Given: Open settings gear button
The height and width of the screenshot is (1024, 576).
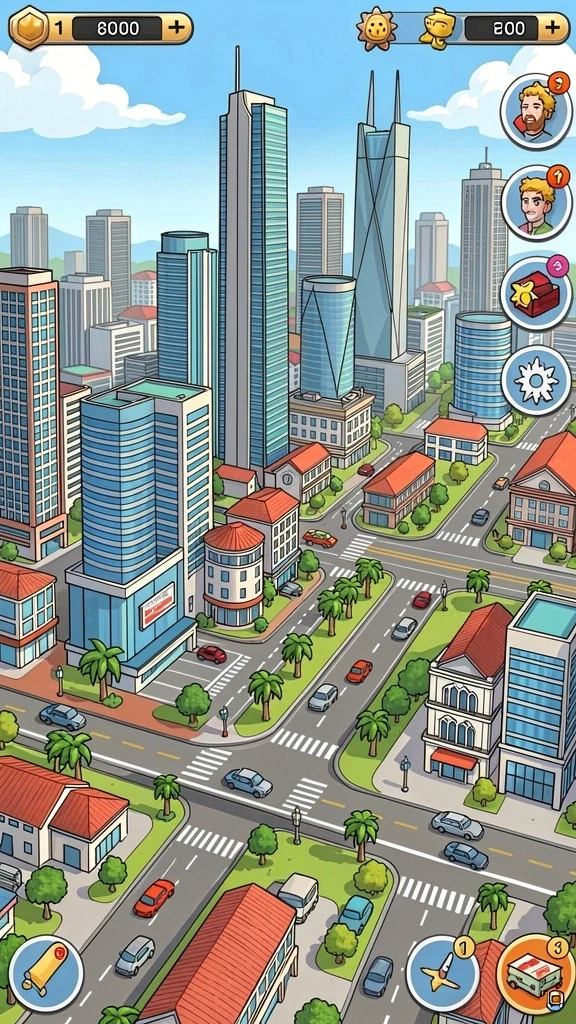Looking at the screenshot, I should pyautogui.click(x=537, y=381).
